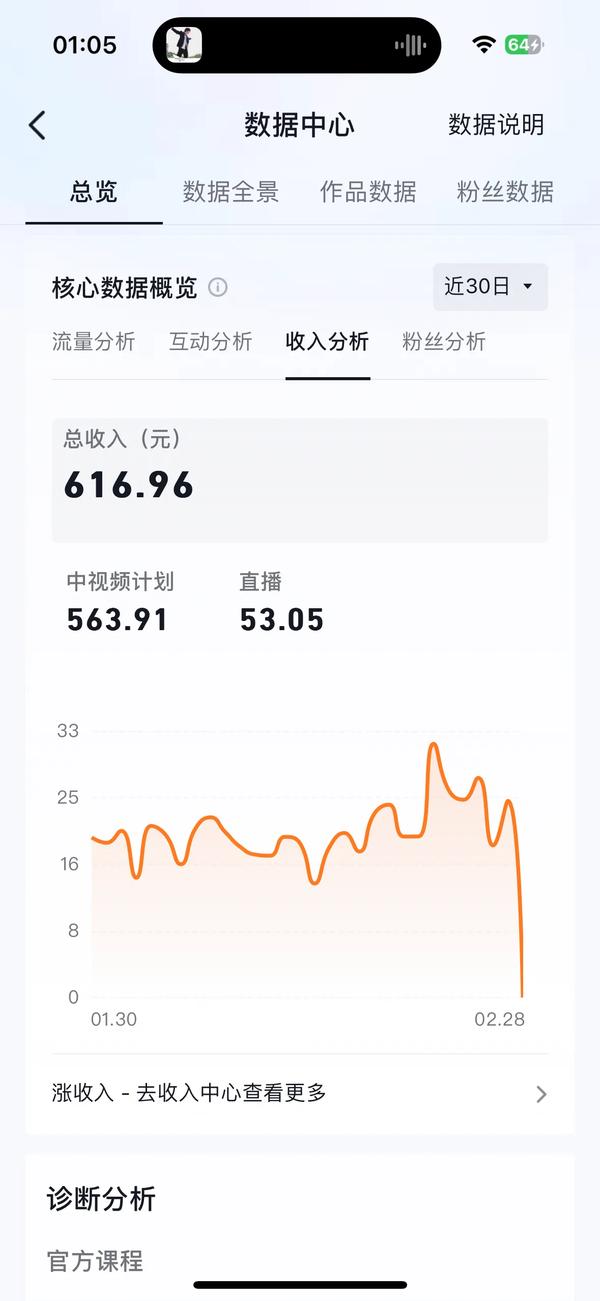Switch to the 作品数据 tab
The image size is (600, 1301).
368,192
